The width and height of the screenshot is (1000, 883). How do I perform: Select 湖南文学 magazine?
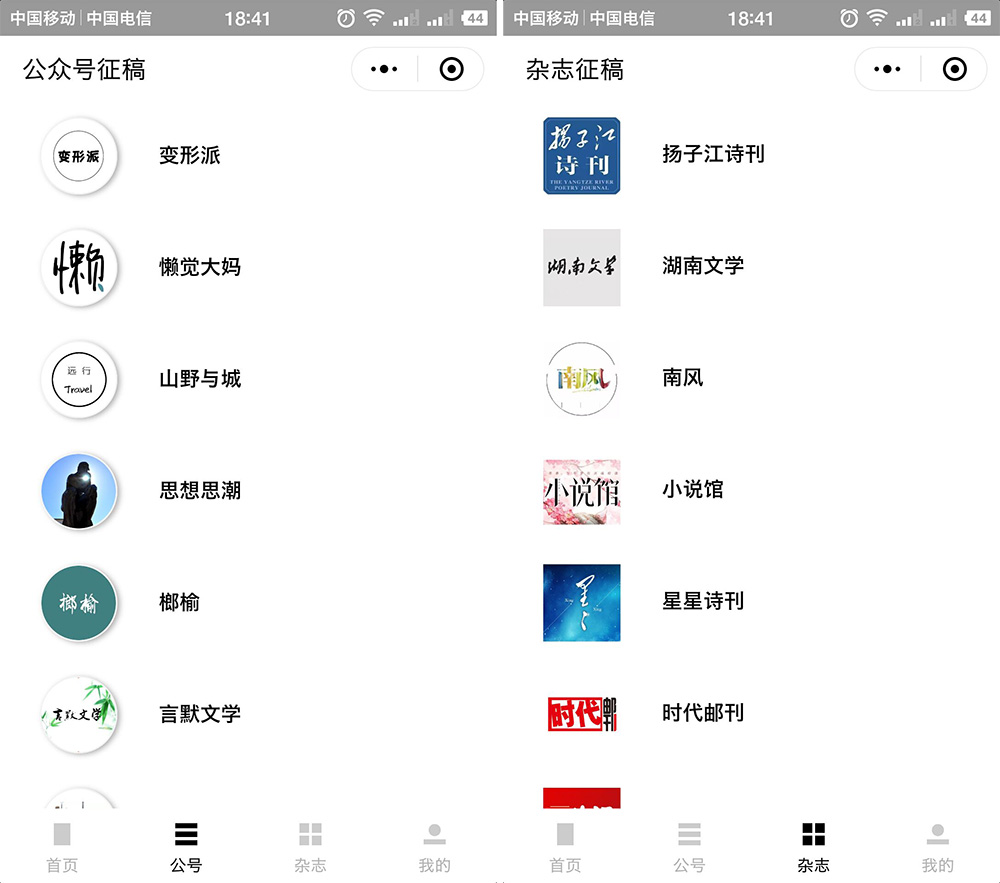point(702,266)
